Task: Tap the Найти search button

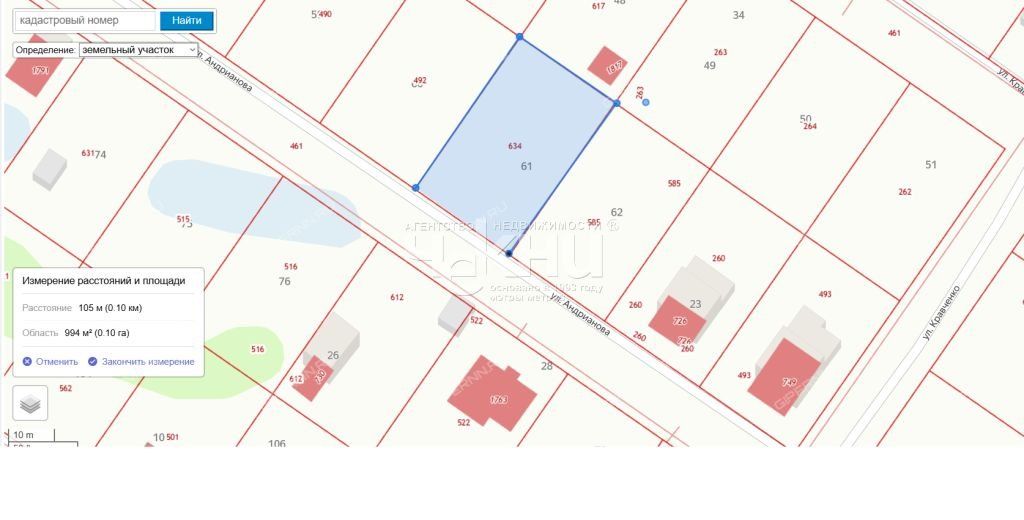Action: (186, 20)
